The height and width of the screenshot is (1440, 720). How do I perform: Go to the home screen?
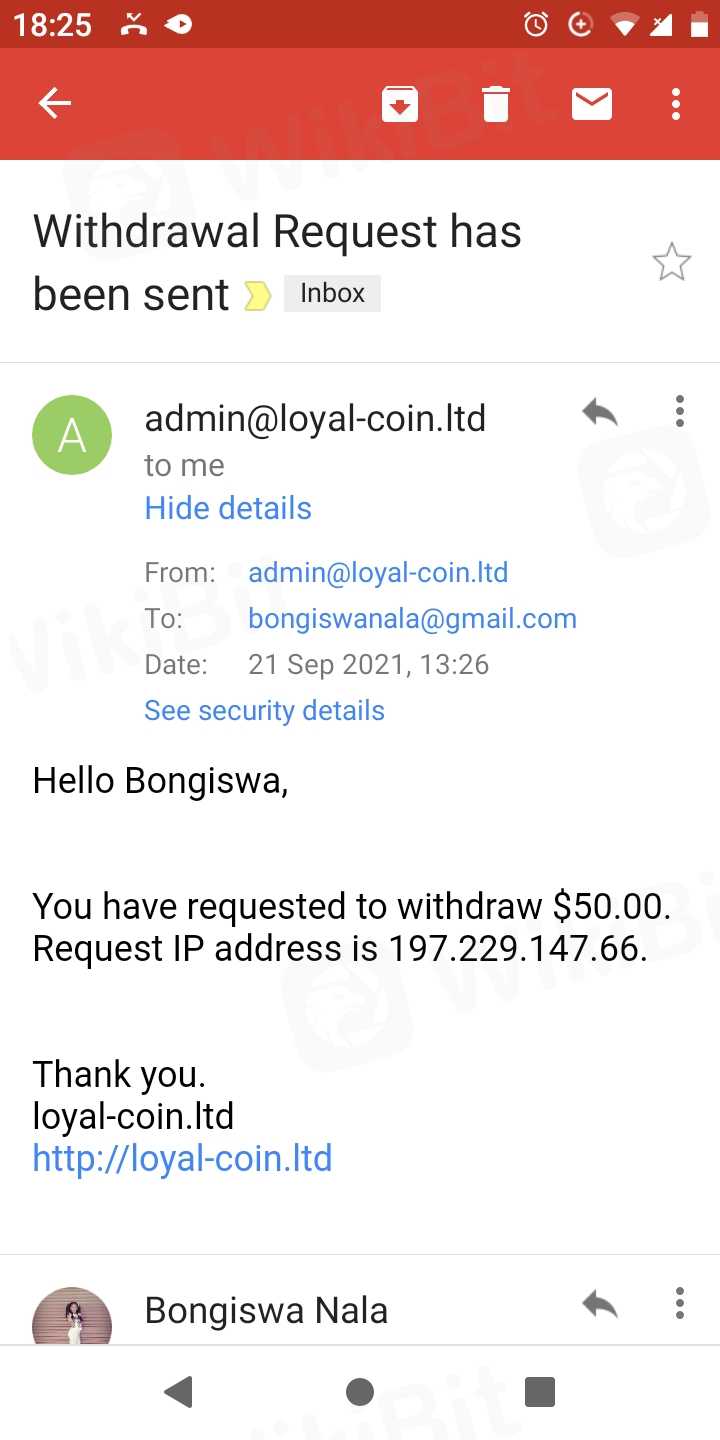(x=360, y=1392)
